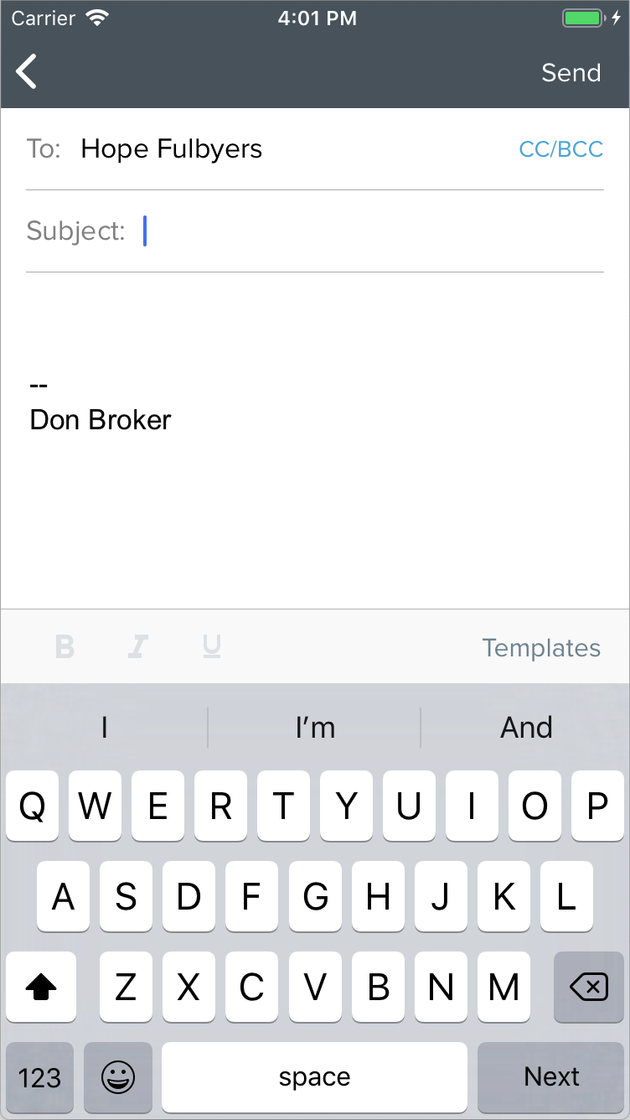Show the CC/BCC fields
This screenshot has width=630, height=1120.
tap(561, 149)
